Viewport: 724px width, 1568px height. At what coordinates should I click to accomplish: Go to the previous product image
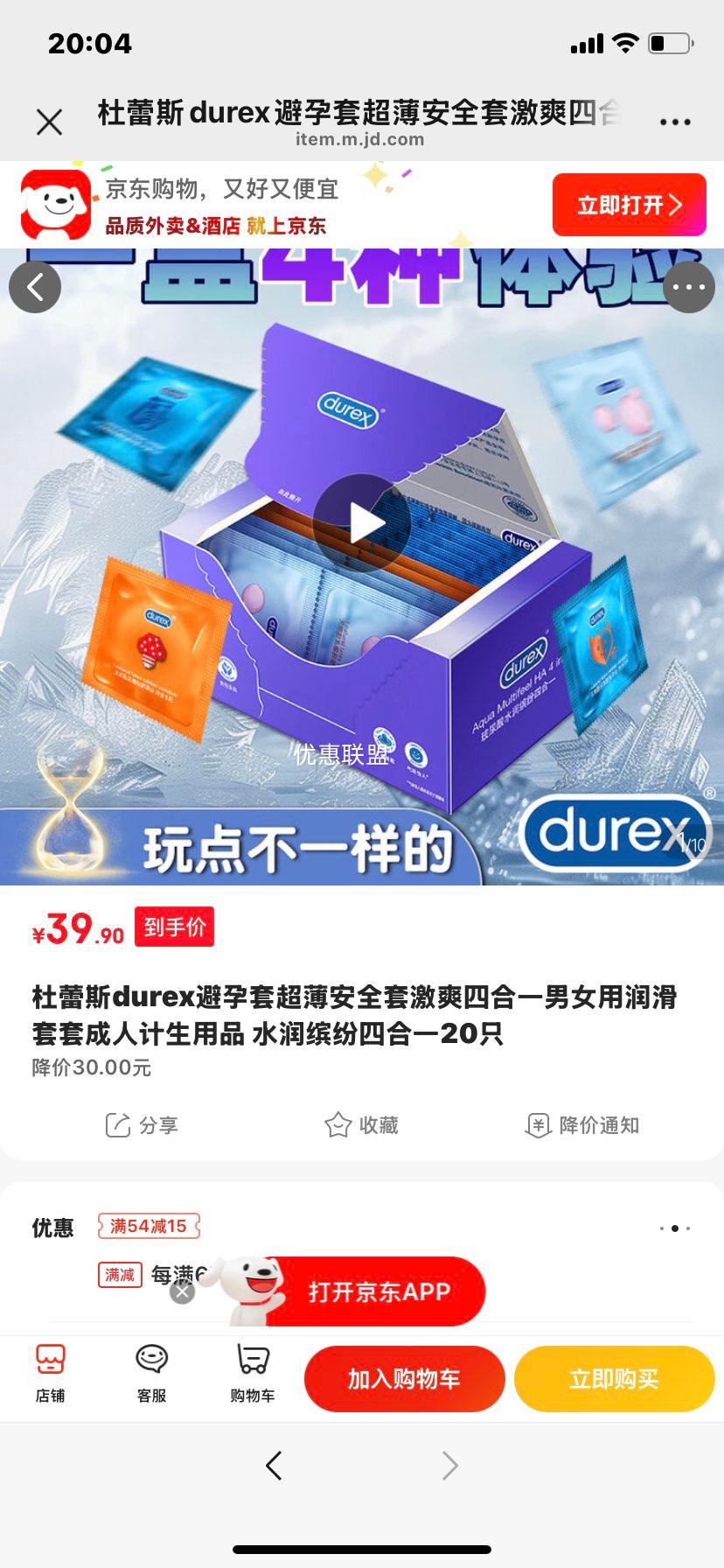point(35,286)
